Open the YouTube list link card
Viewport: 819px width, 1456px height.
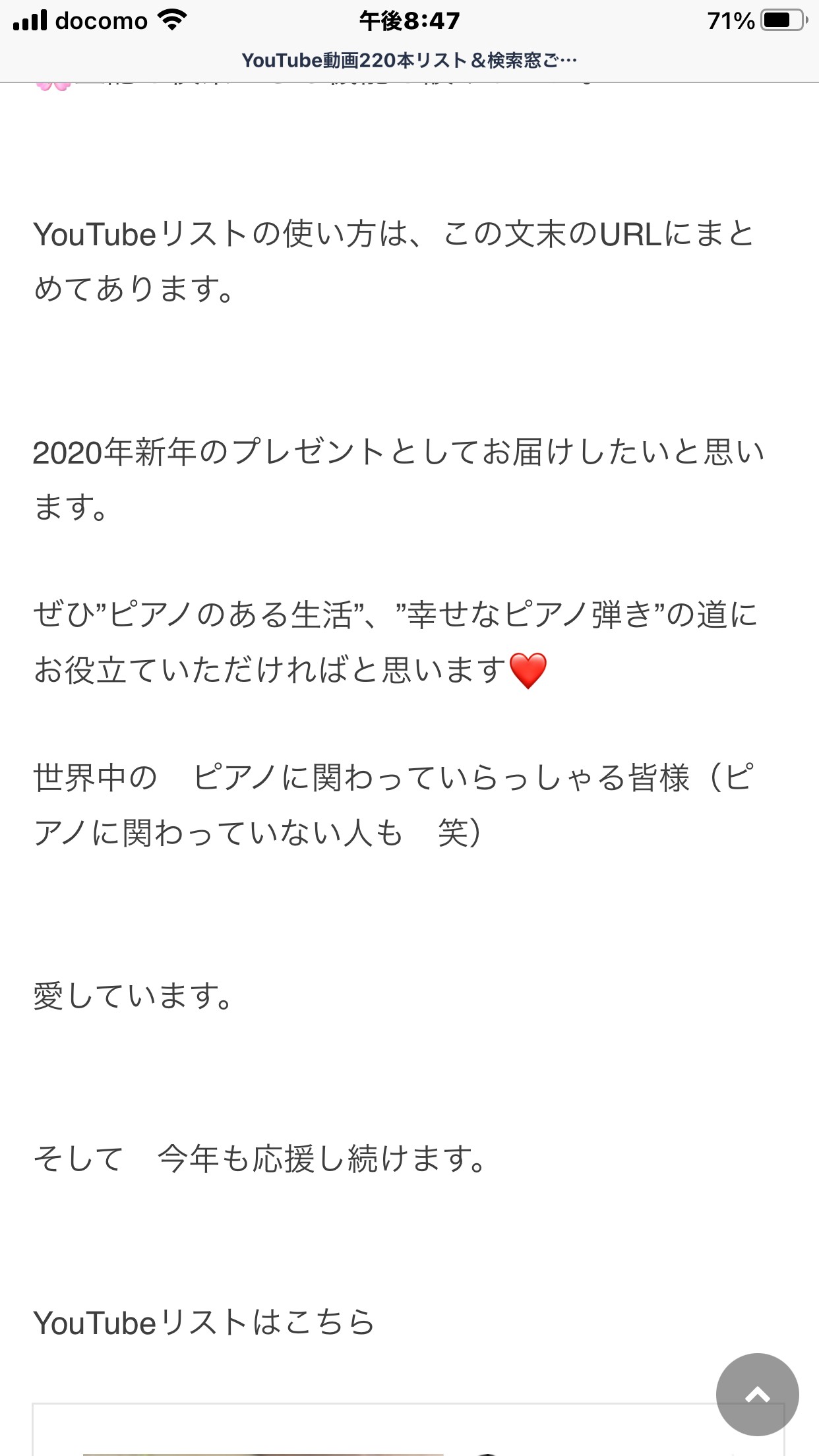(x=408, y=1429)
